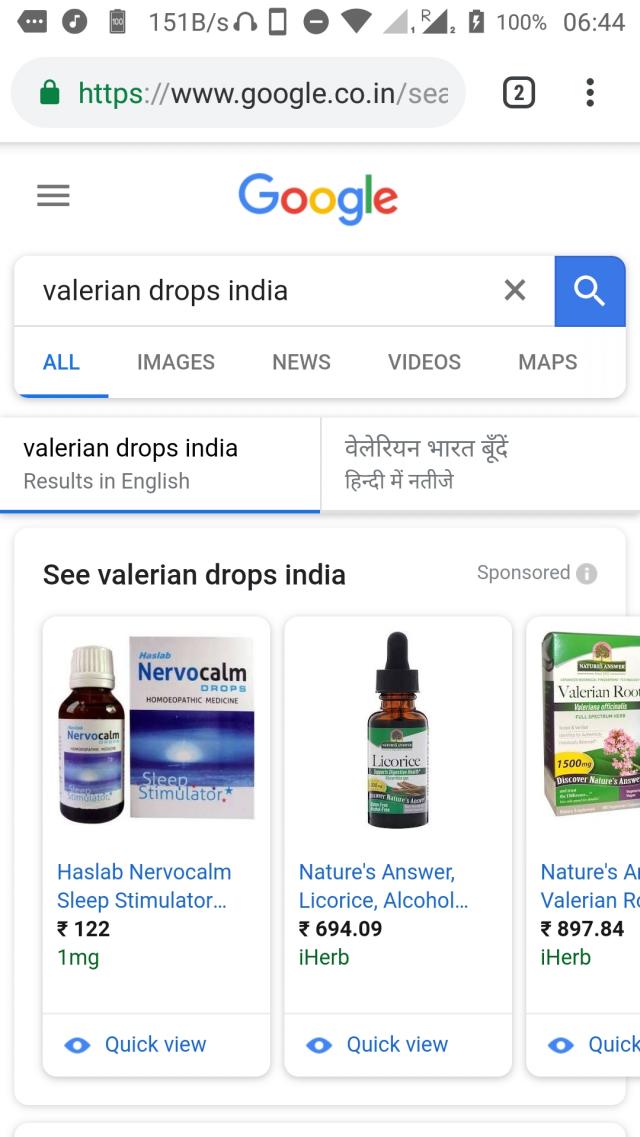Image resolution: width=640 pixels, height=1137 pixels.
Task: Switch to the Images tab
Action: click(x=176, y=362)
